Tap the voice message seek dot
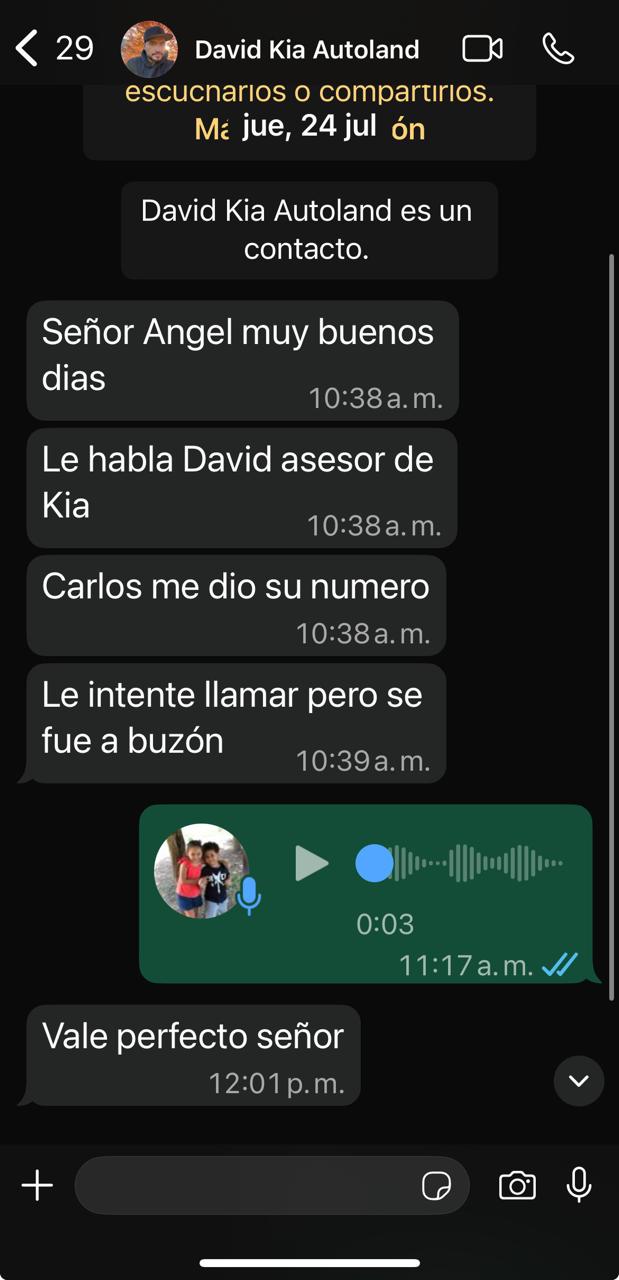Viewport: 619px width, 1280px height. (x=374, y=863)
